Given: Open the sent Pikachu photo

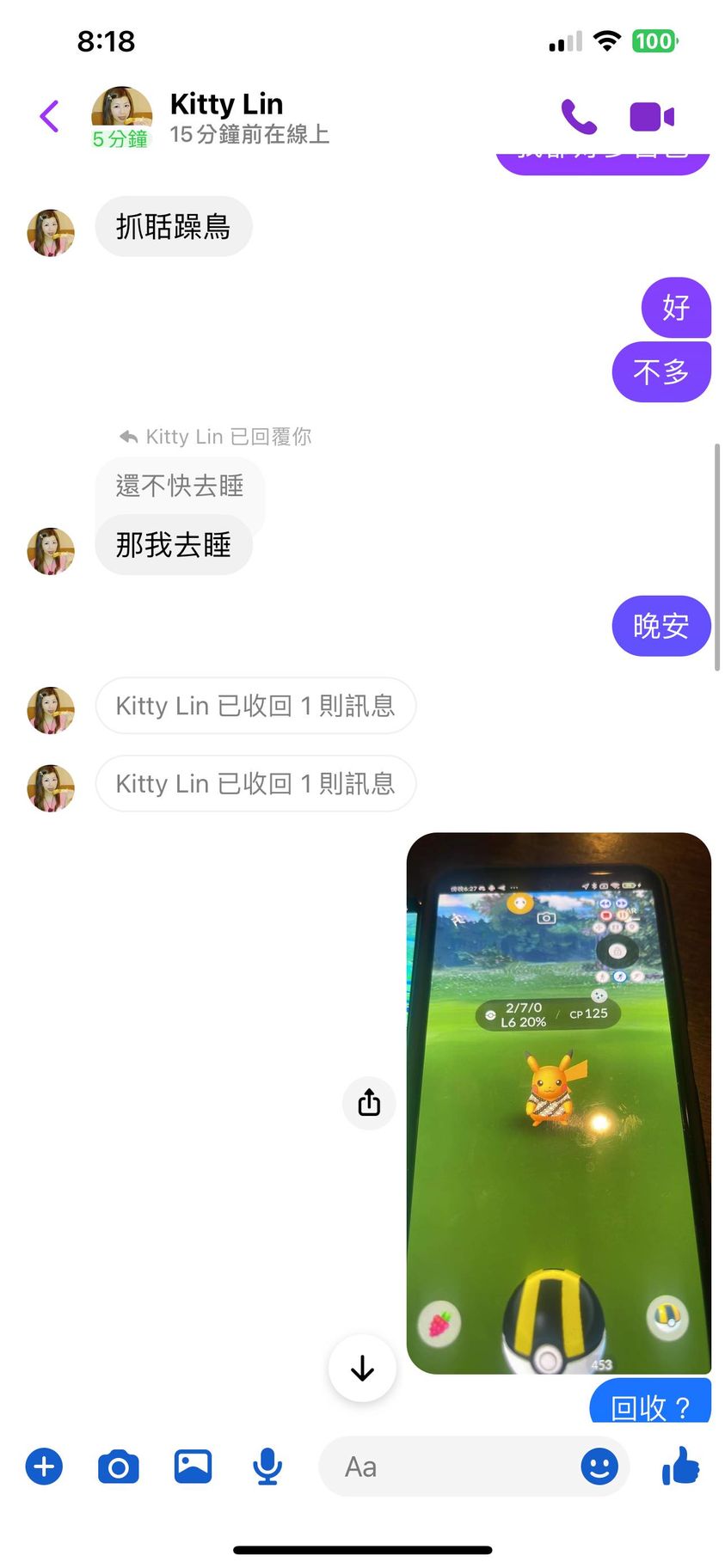Looking at the screenshot, I should click(x=558, y=1102).
